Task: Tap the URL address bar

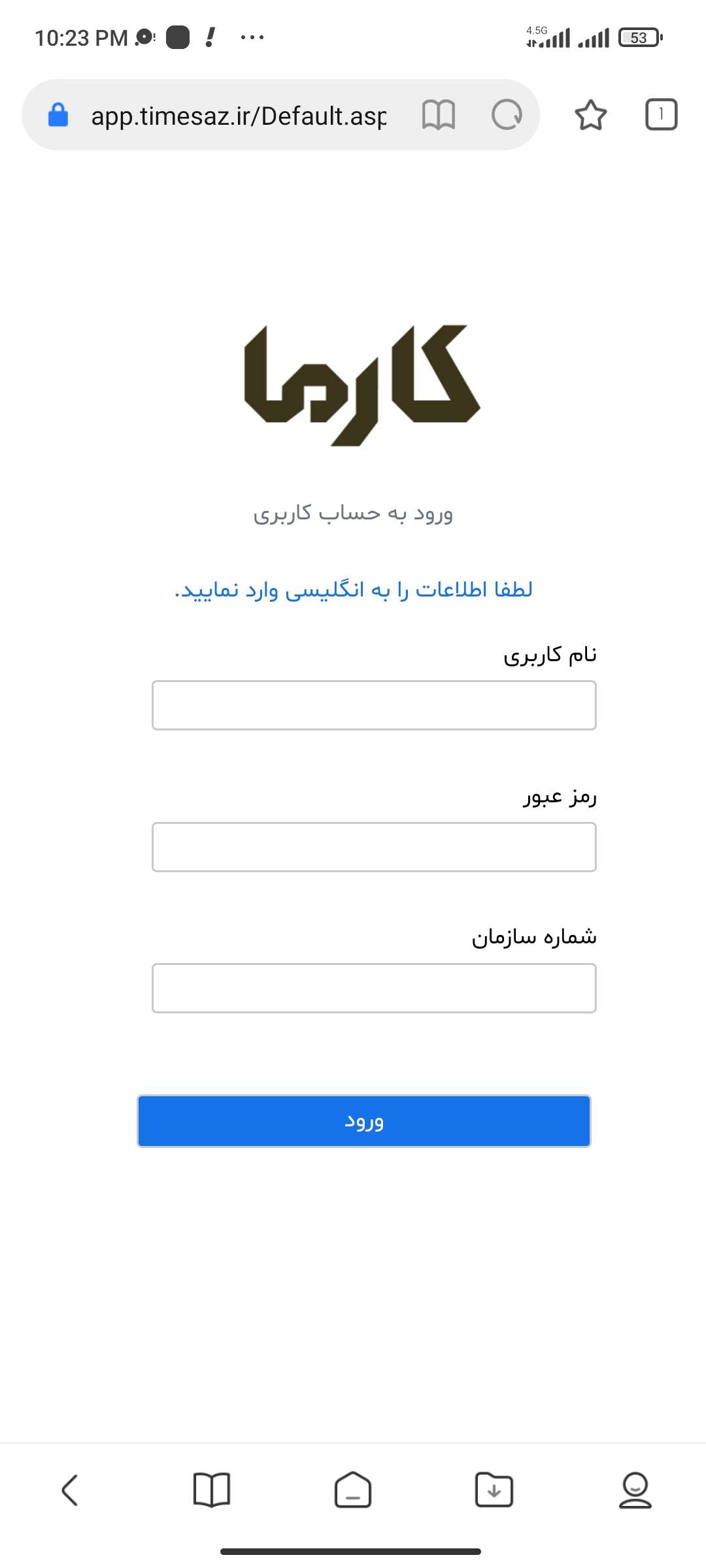Action: (239, 116)
